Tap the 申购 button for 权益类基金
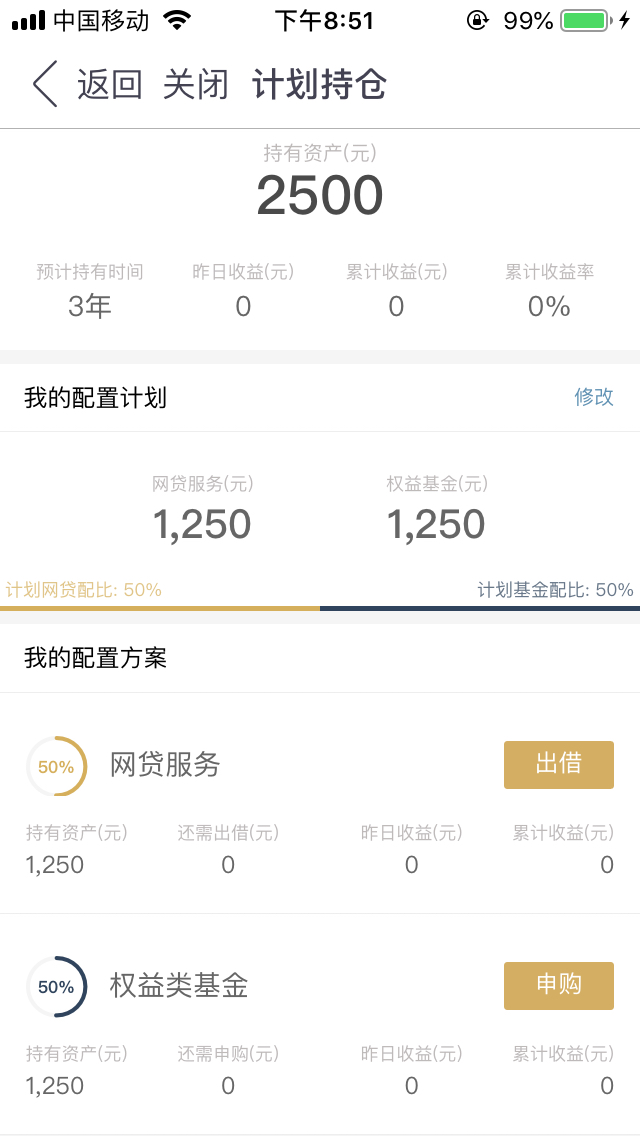 pyautogui.click(x=559, y=985)
